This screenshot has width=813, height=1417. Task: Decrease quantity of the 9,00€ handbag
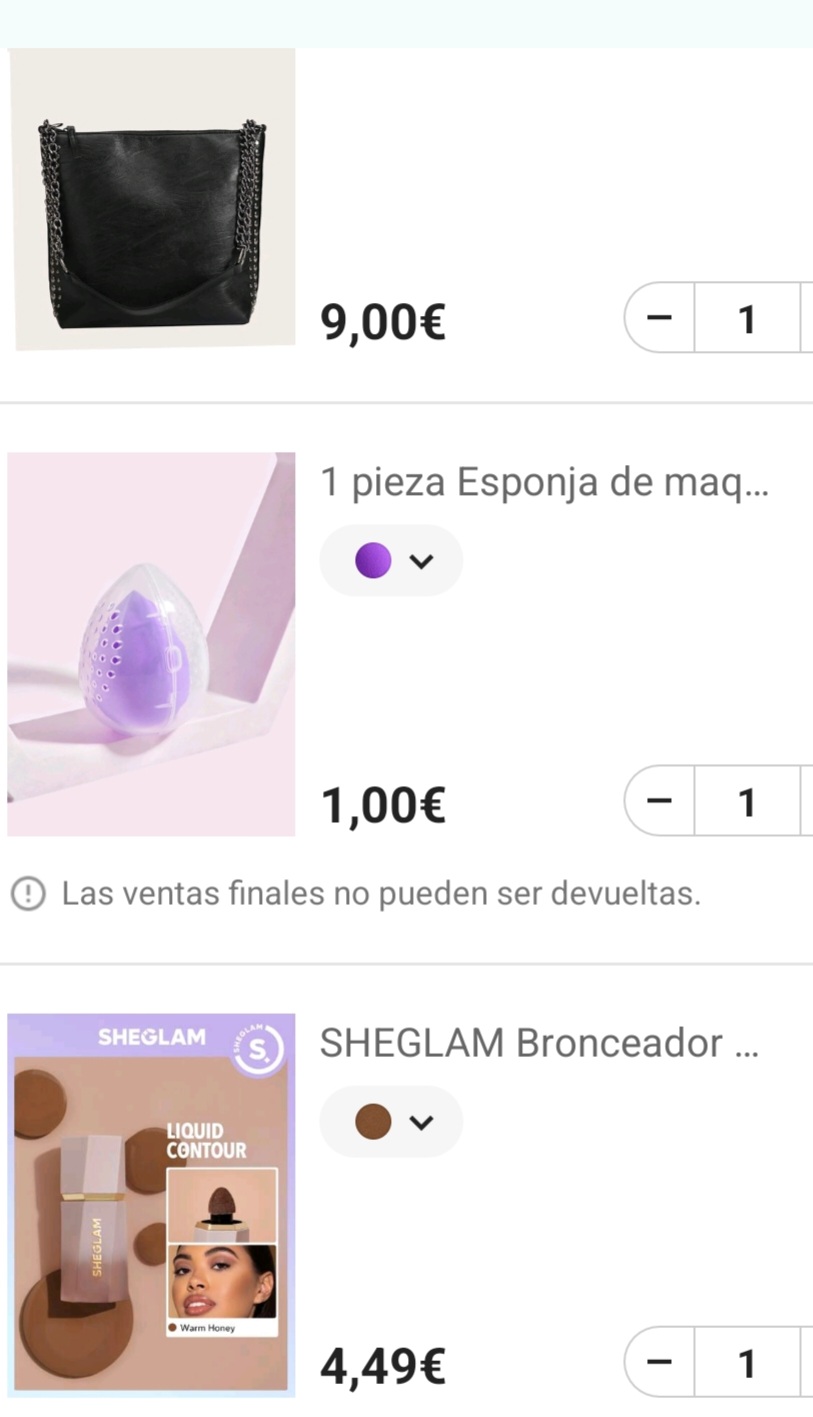(659, 318)
